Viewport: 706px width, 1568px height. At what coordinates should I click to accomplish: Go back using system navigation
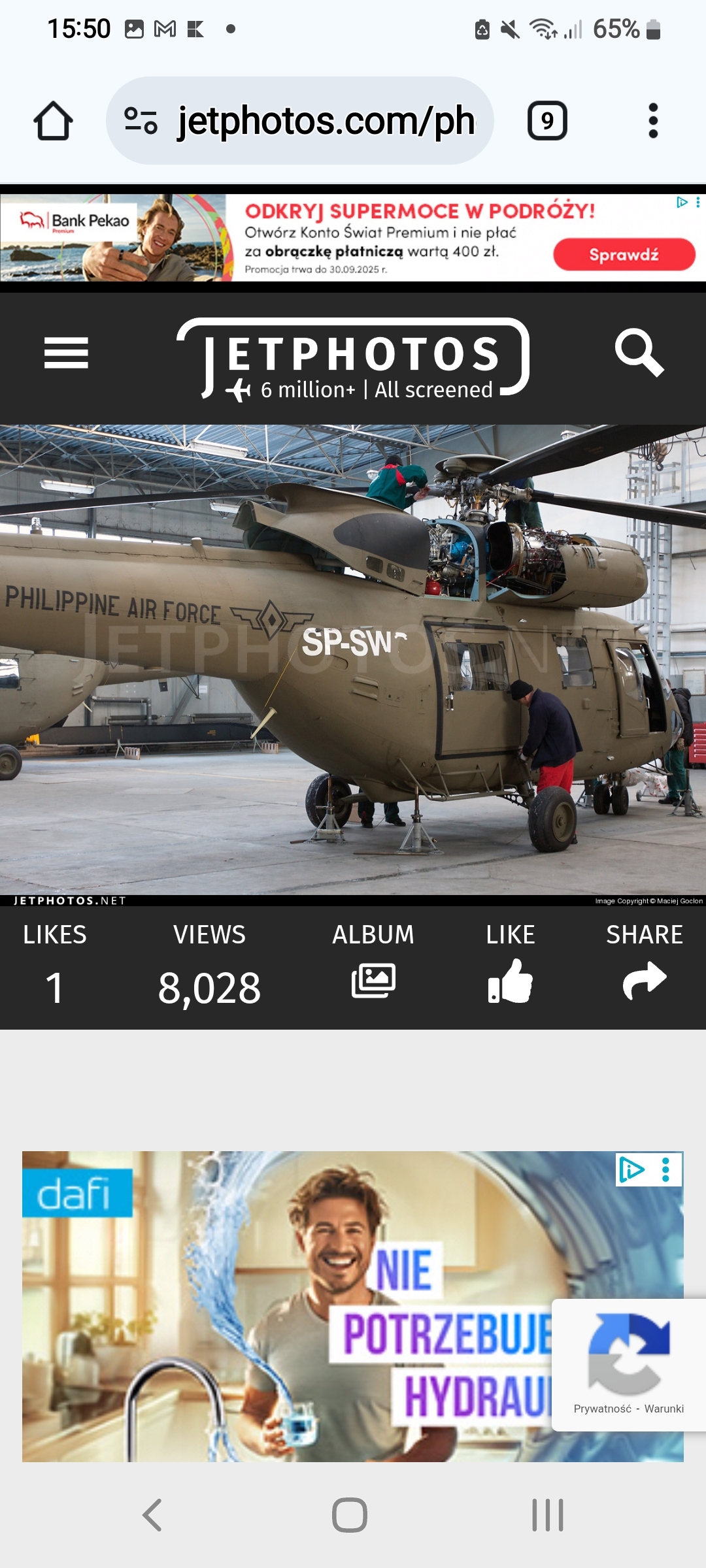point(152,1515)
